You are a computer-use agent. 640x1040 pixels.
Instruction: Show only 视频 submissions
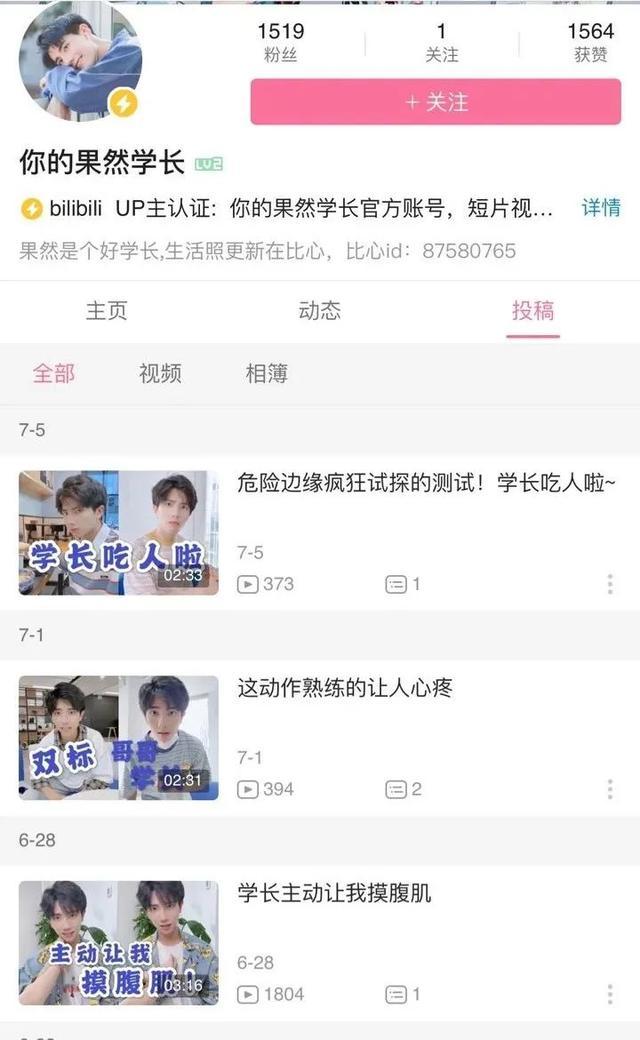(x=160, y=374)
